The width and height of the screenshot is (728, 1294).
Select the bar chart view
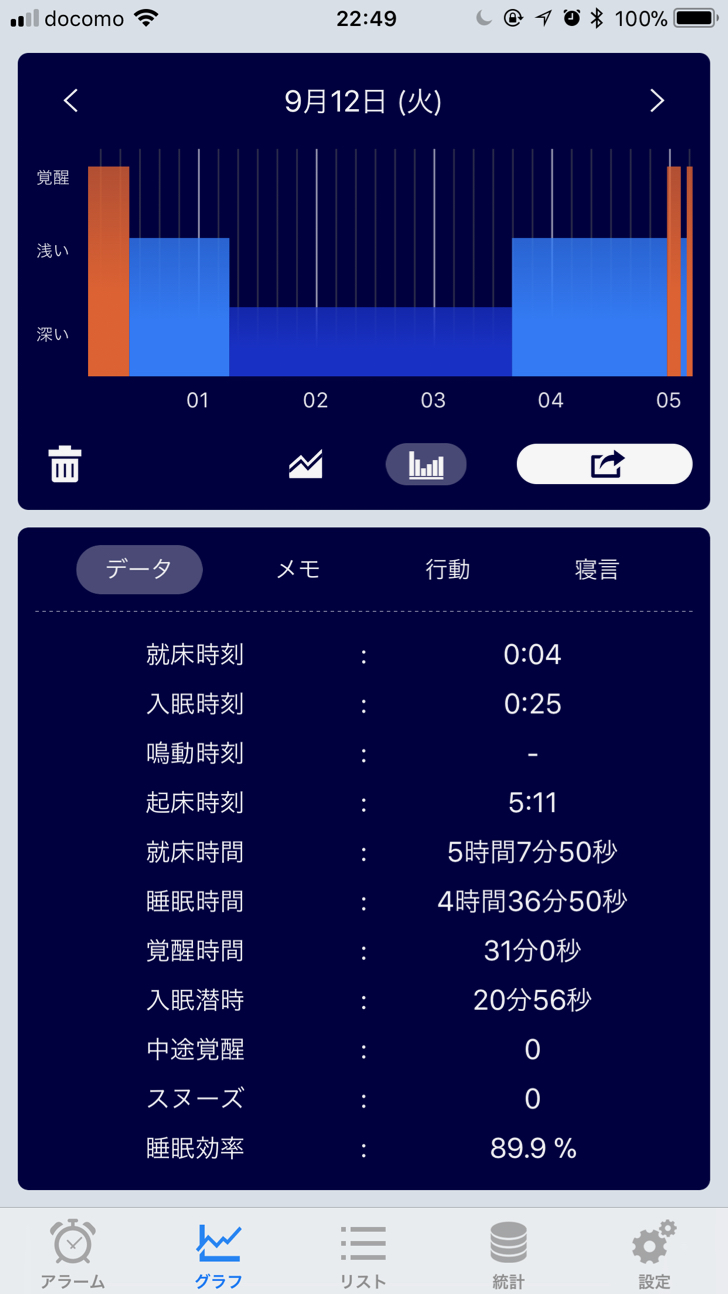pos(426,464)
